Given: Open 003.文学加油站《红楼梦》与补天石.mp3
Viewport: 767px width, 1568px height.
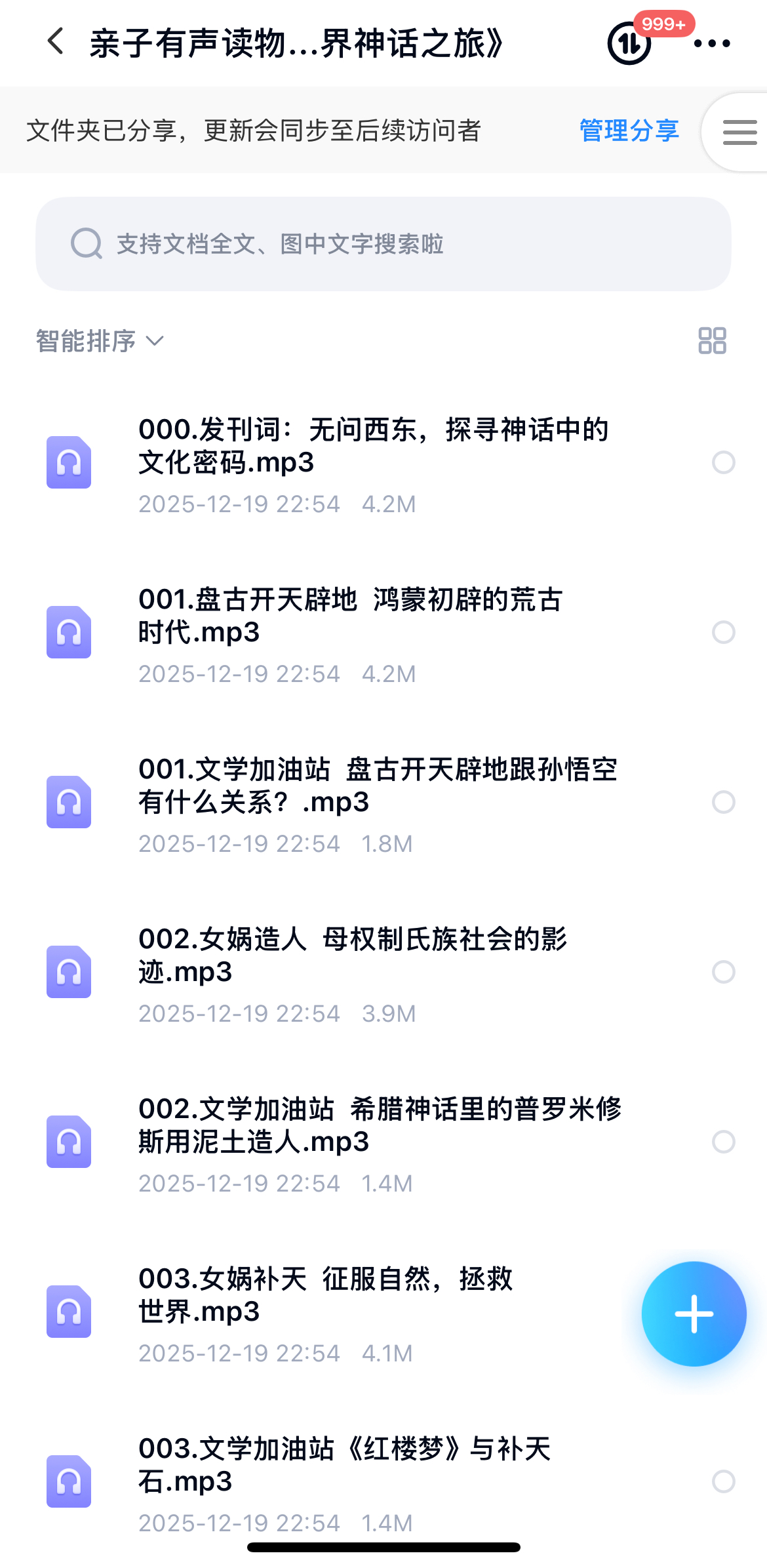Looking at the screenshot, I should click(x=344, y=1465).
